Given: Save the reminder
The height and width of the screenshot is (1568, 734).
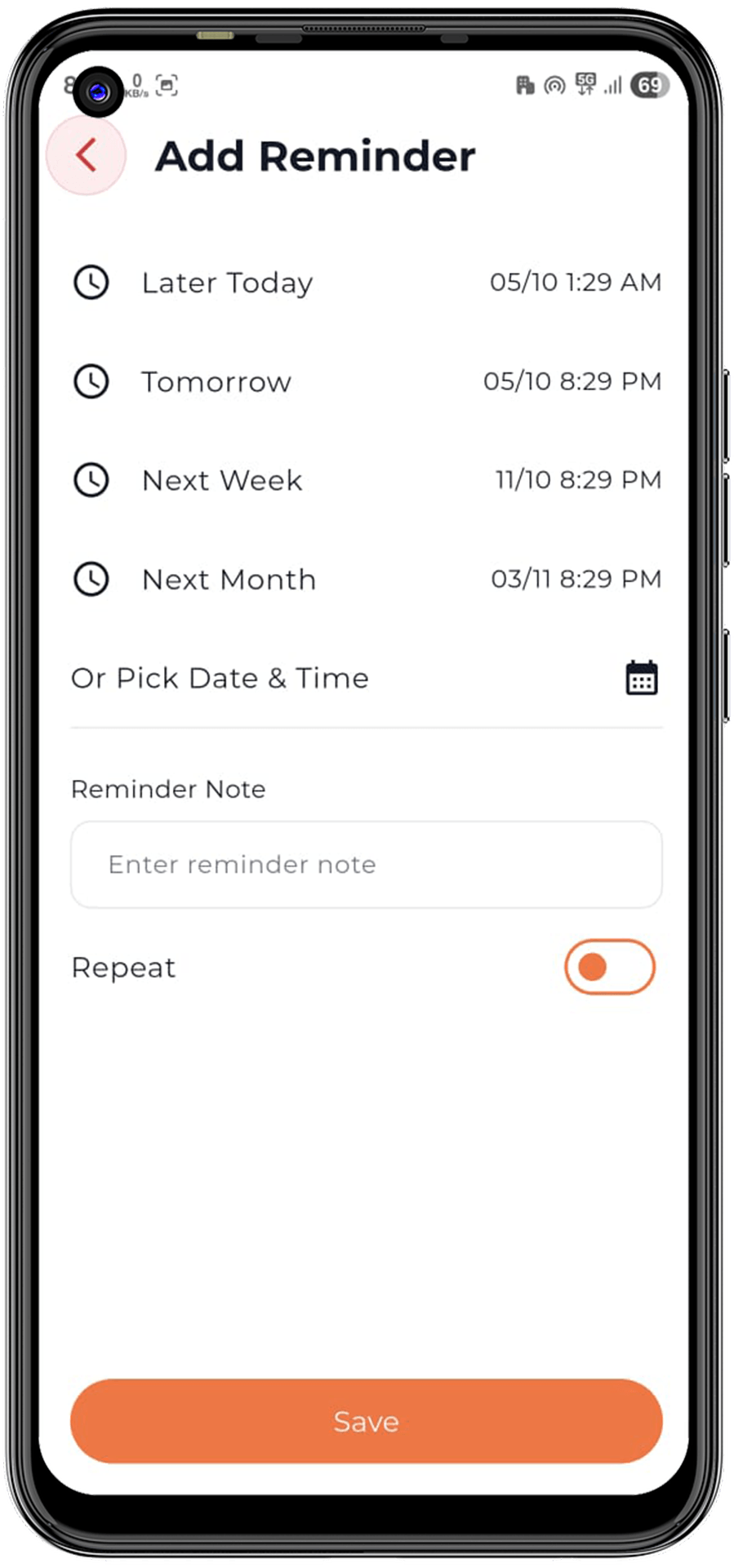Looking at the screenshot, I should pyautogui.click(x=366, y=1421).
